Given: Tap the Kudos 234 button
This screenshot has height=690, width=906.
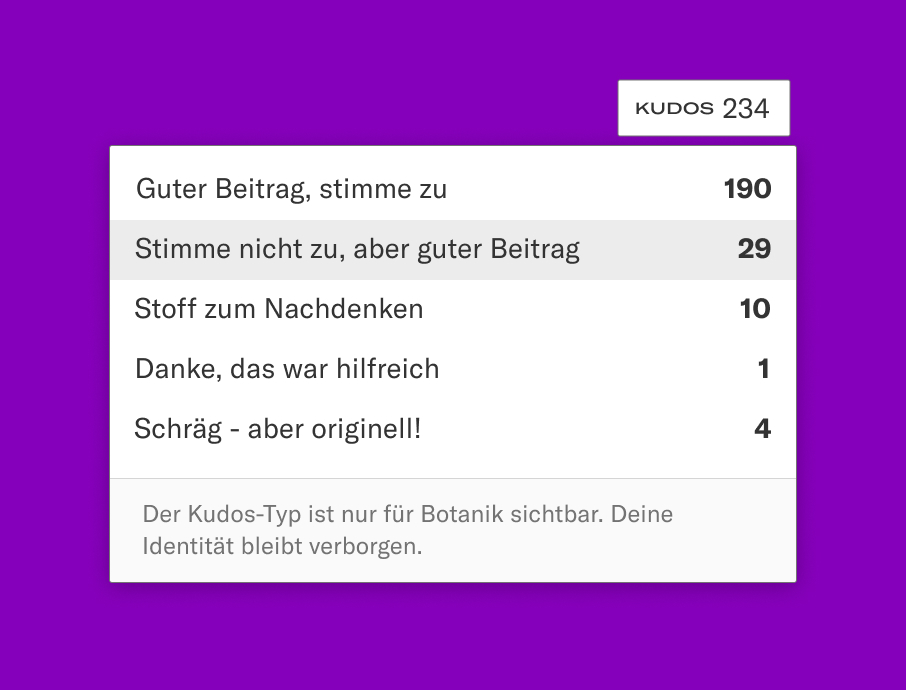Looking at the screenshot, I should [703, 108].
